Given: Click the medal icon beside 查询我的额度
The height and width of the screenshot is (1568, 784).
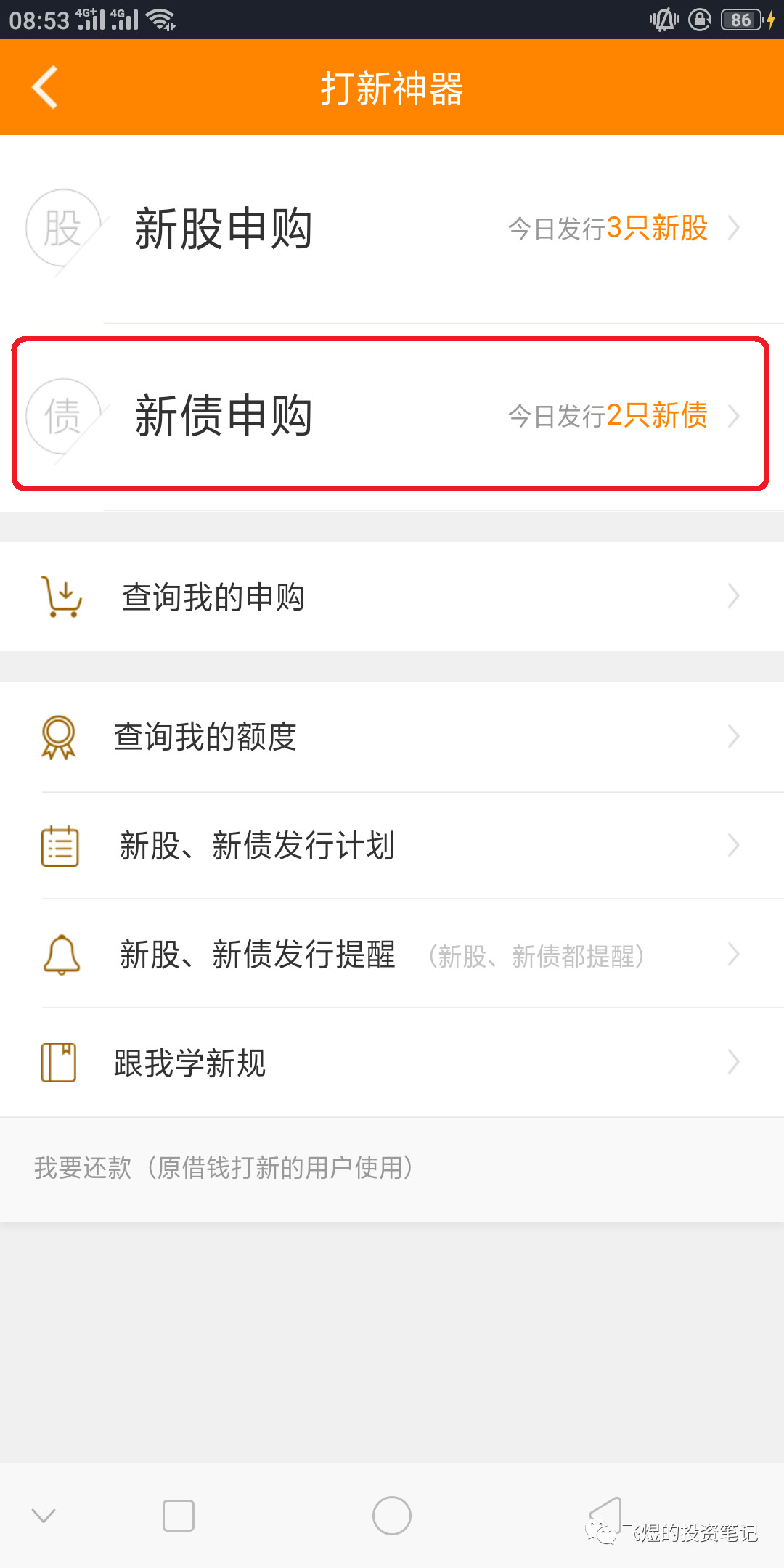Looking at the screenshot, I should tap(60, 736).
